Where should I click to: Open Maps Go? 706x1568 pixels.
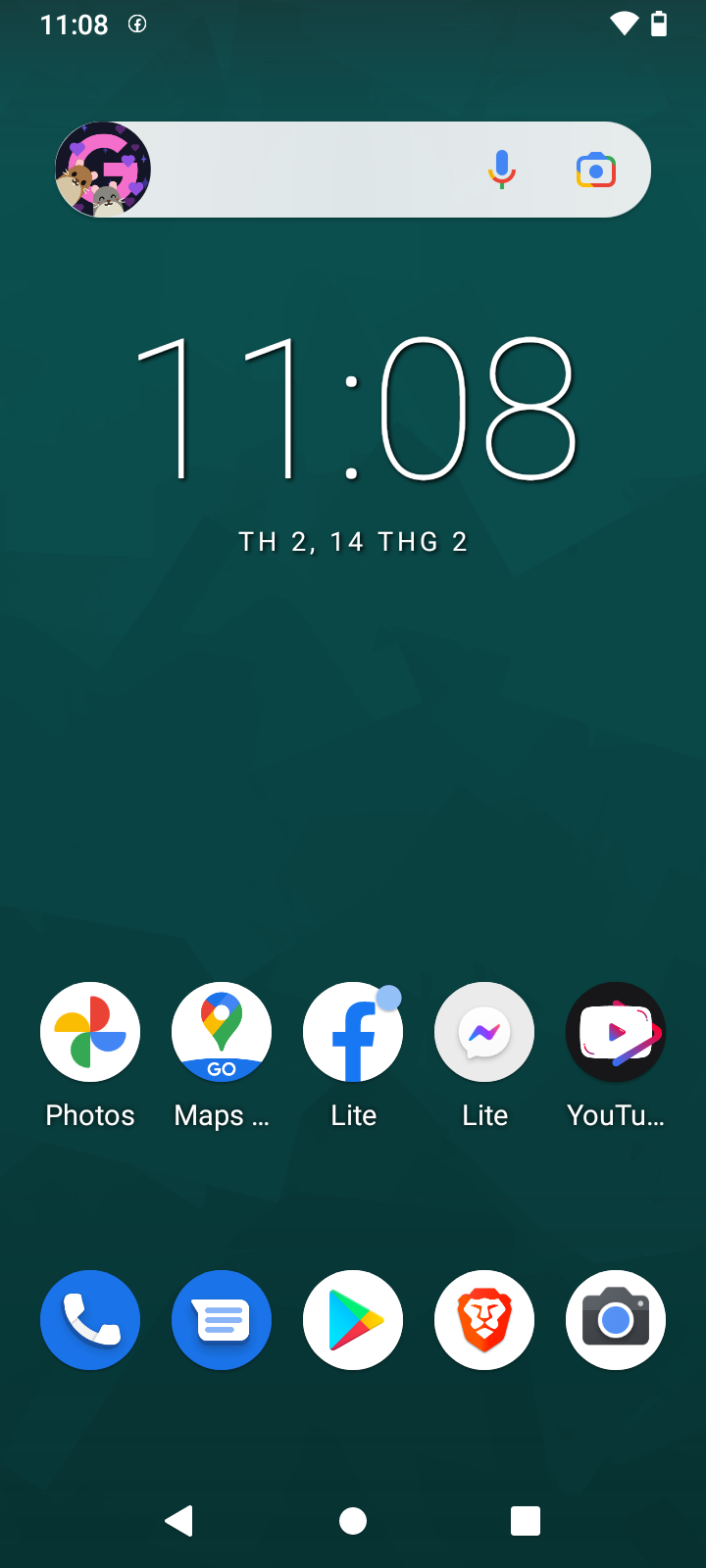tap(222, 1032)
